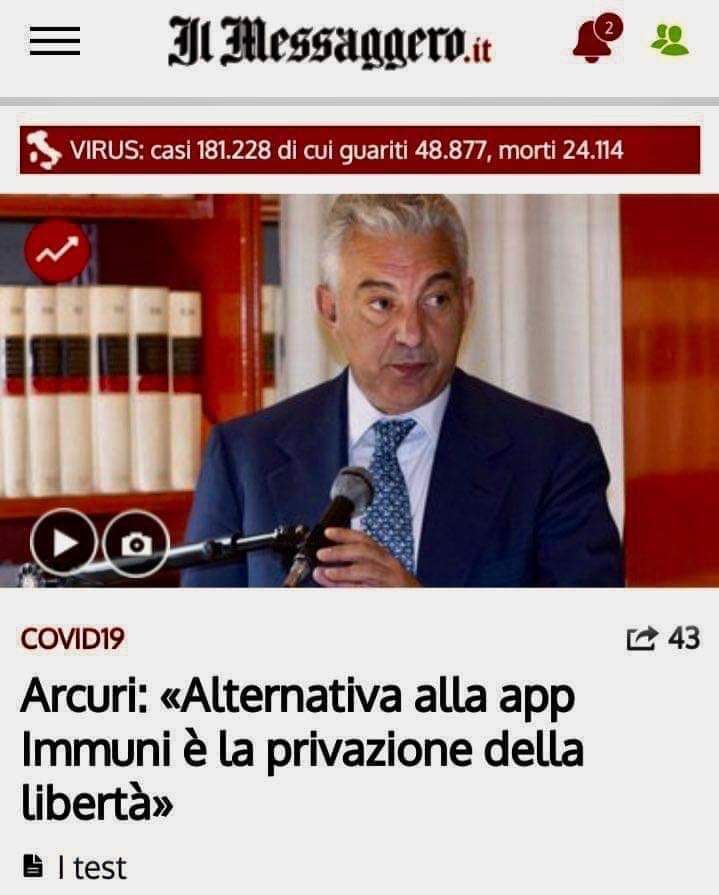Open the photo gallery camera icon
The image size is (719, 895).
pos(135,543)
